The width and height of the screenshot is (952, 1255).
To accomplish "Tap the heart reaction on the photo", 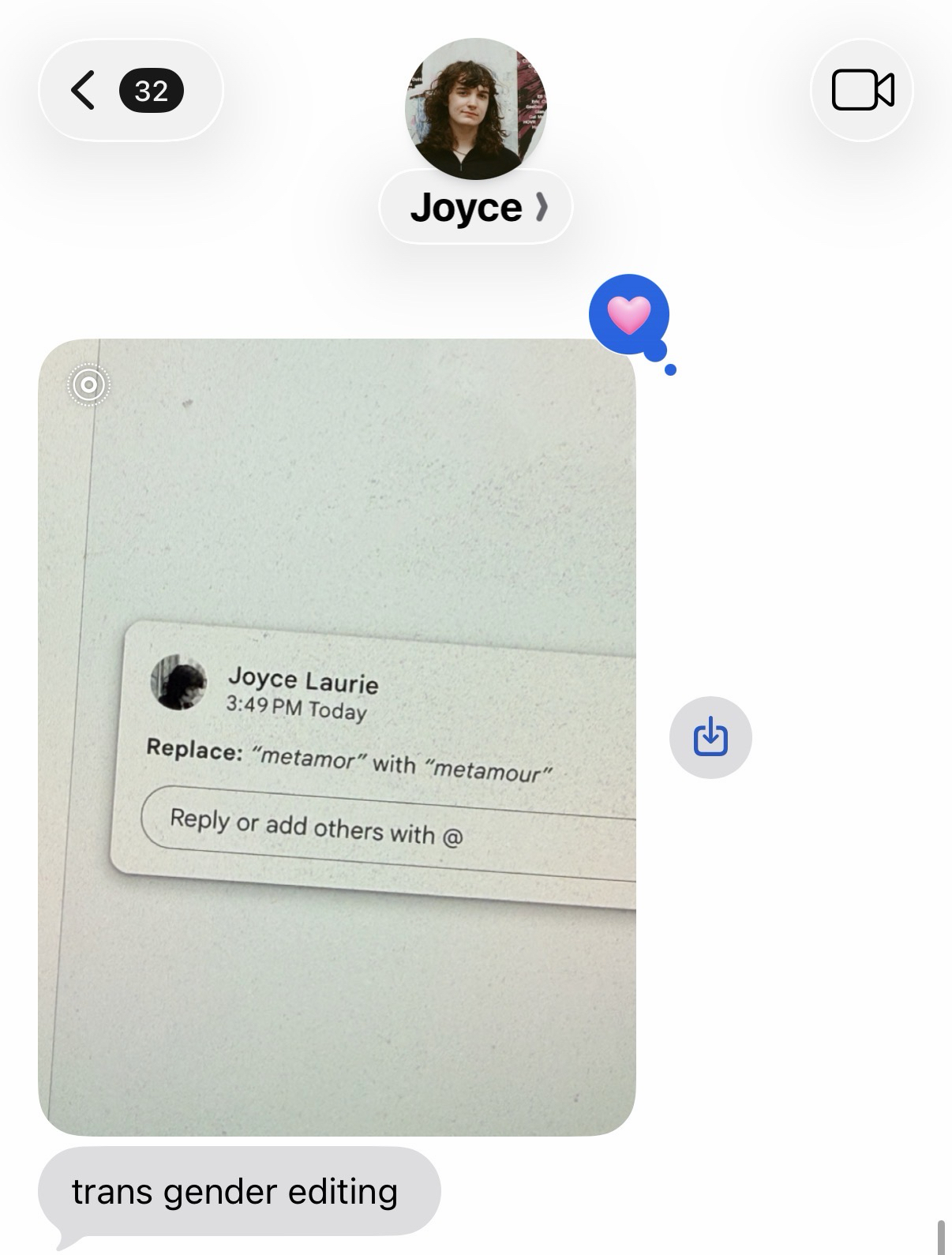I will tap(629, 314).
